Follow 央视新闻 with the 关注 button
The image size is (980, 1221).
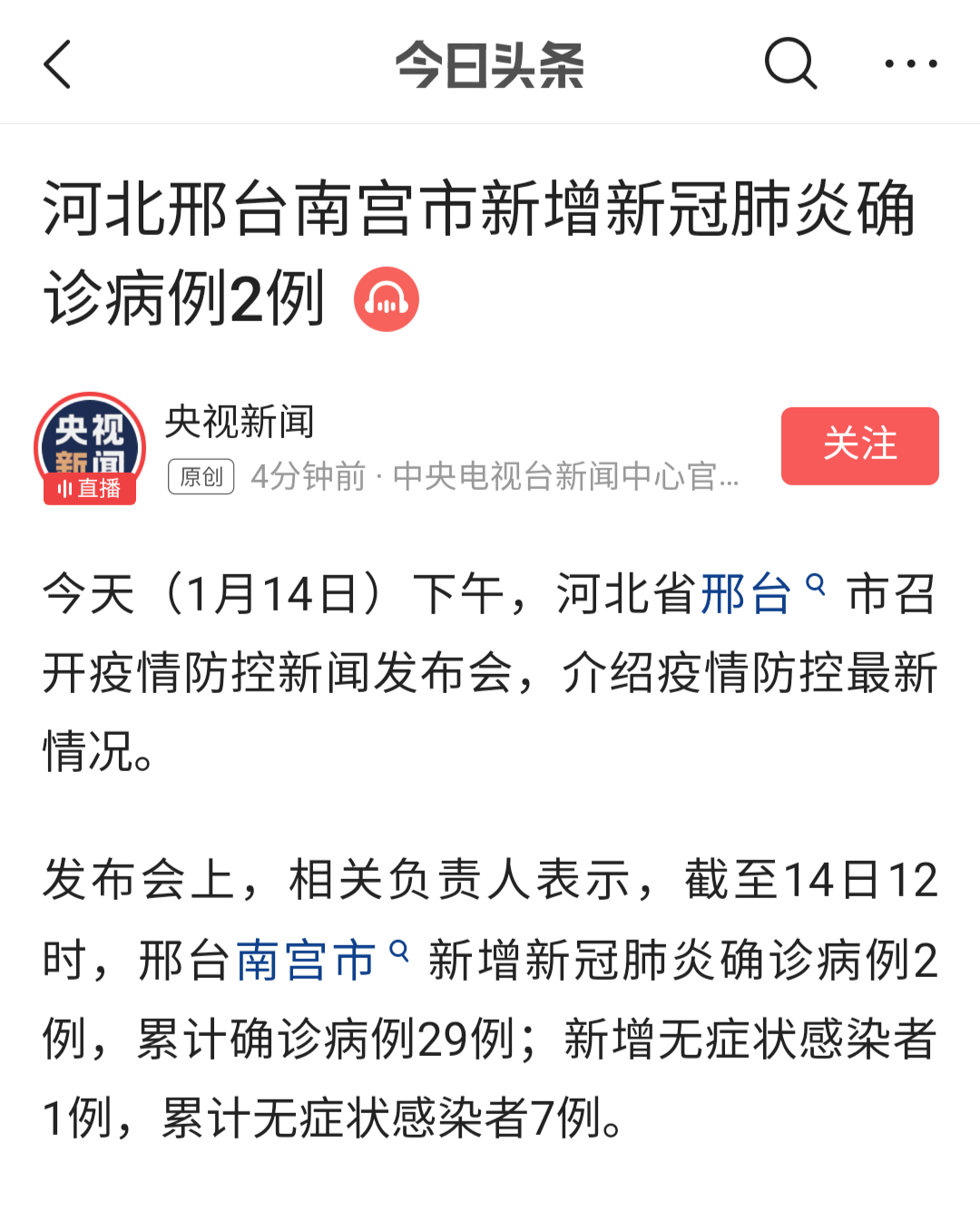[858, 445]
